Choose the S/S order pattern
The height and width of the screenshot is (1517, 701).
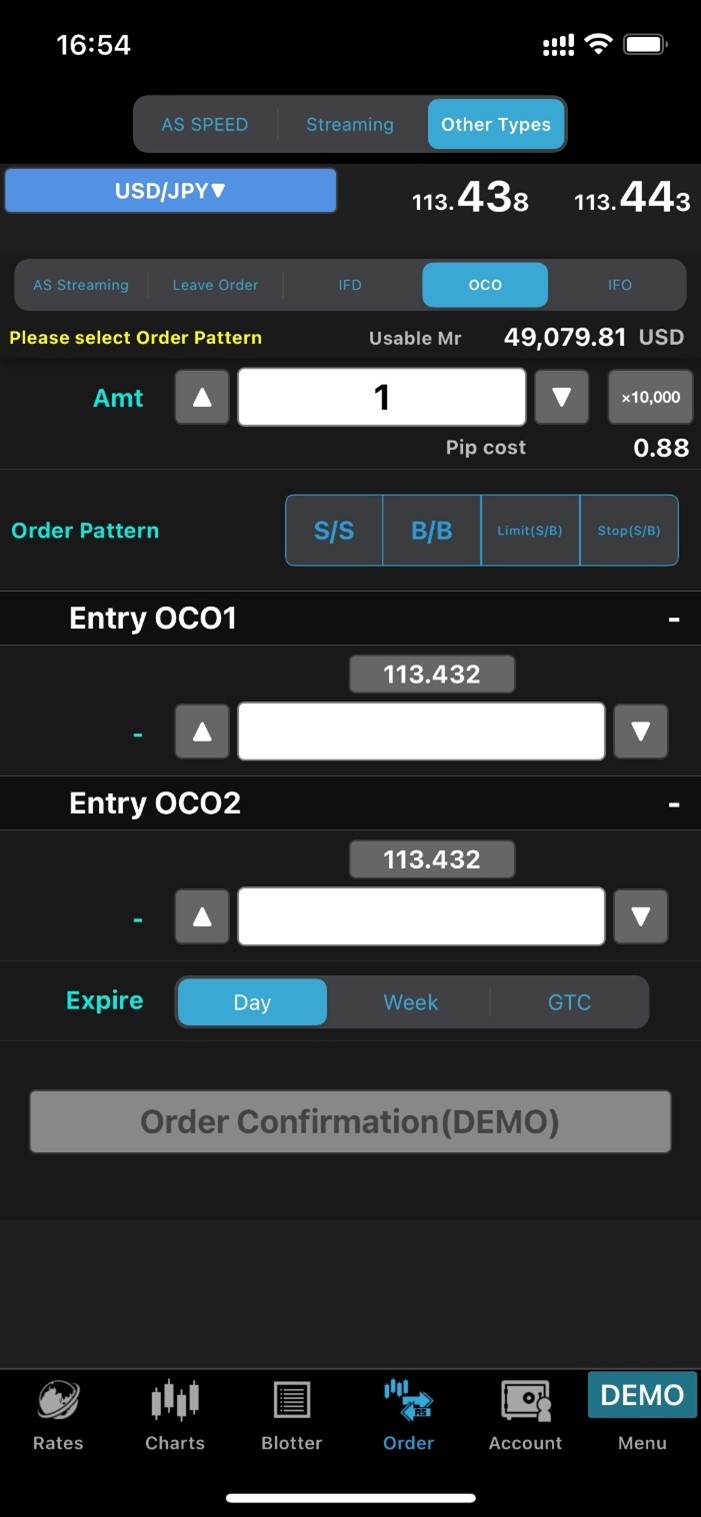coord(334,530)
